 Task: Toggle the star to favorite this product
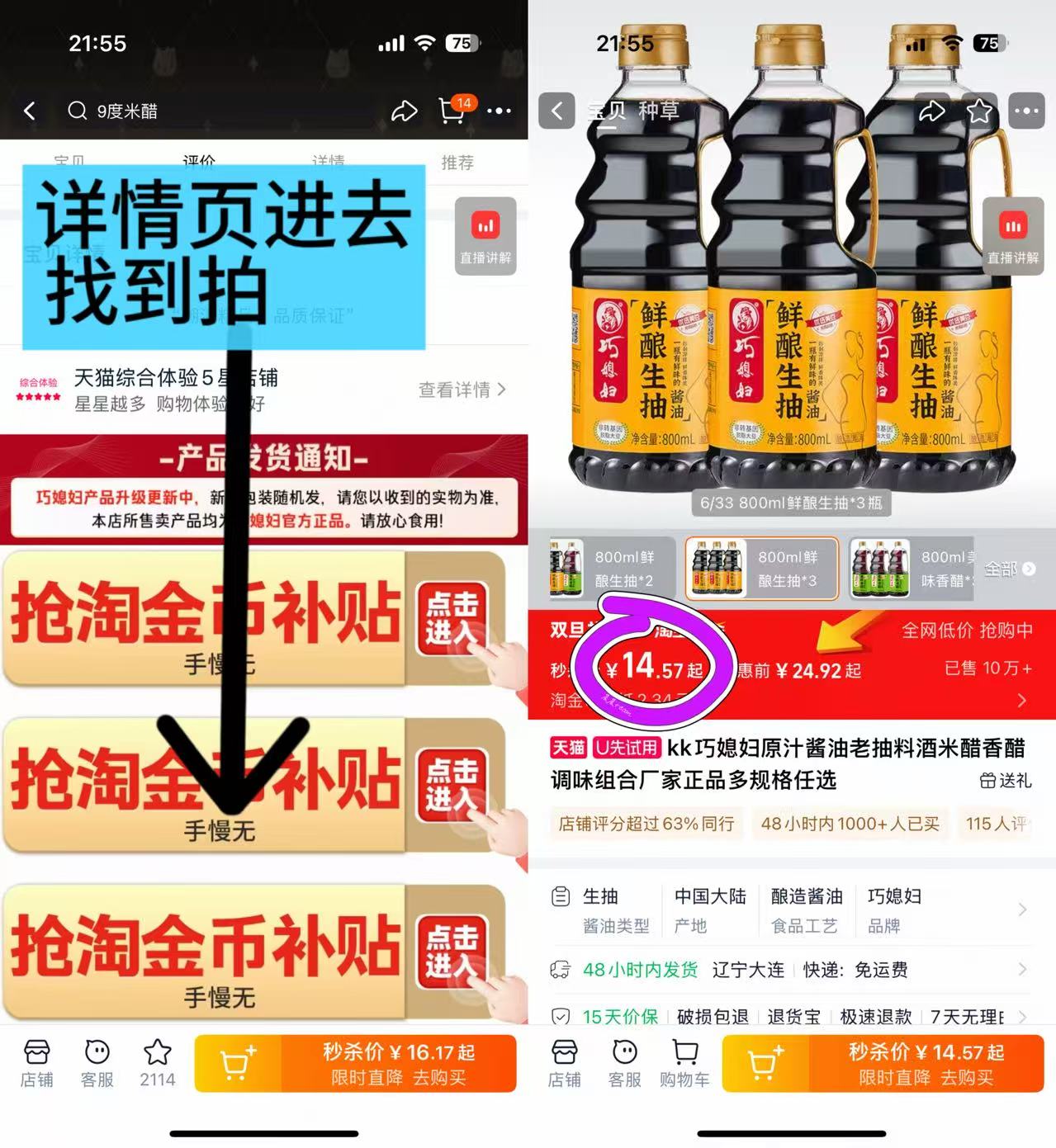979,110
